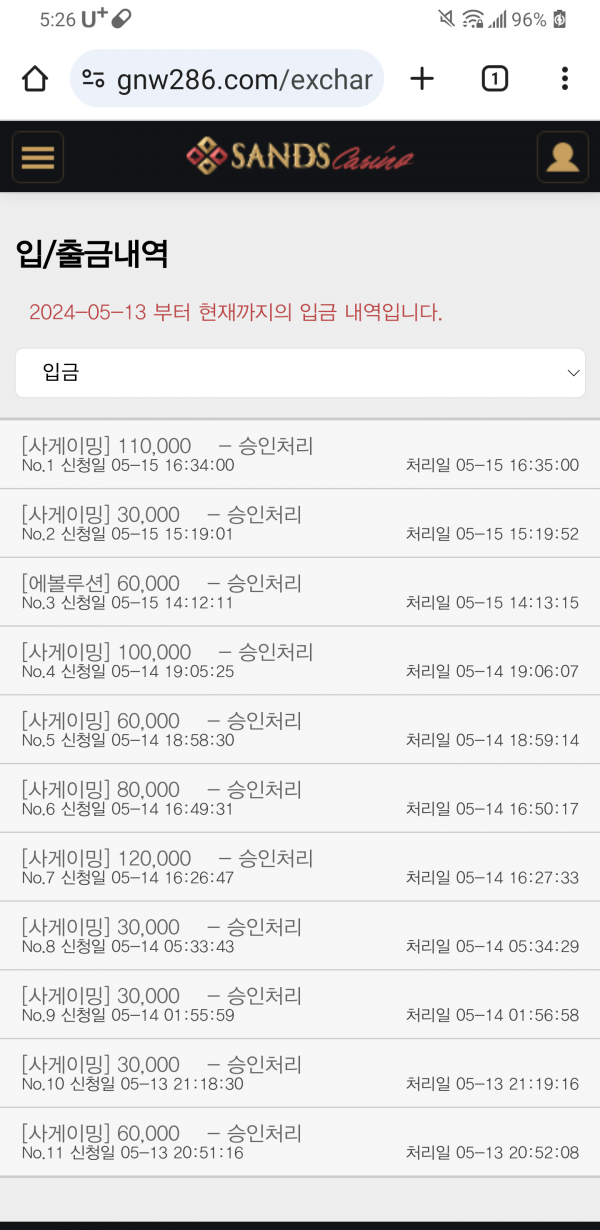Image resolution: width=600 pixels, height=1230 pixels.
Task: Open the tab switcher
Action: [x=495, y=79]
